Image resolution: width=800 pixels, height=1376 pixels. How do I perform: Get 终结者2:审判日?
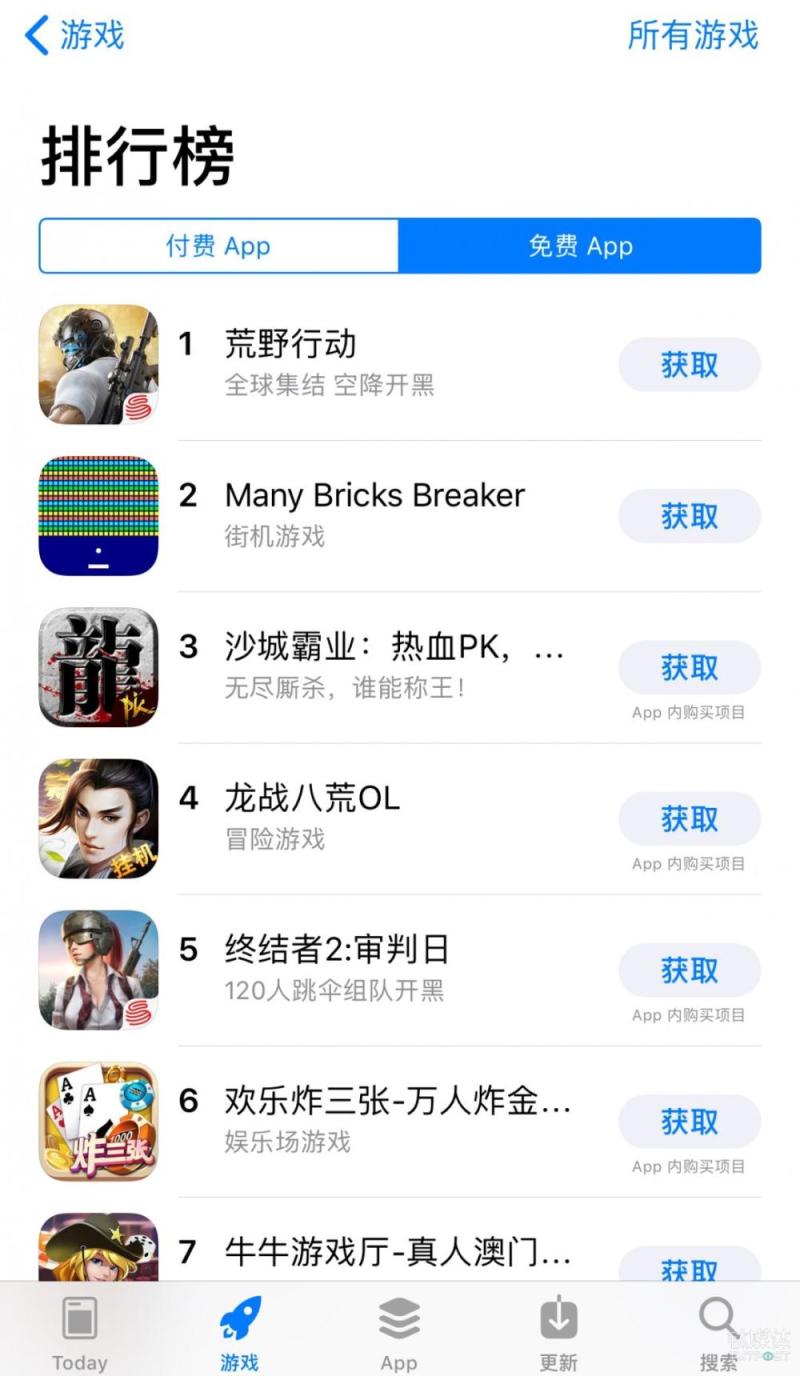point(689,970)
